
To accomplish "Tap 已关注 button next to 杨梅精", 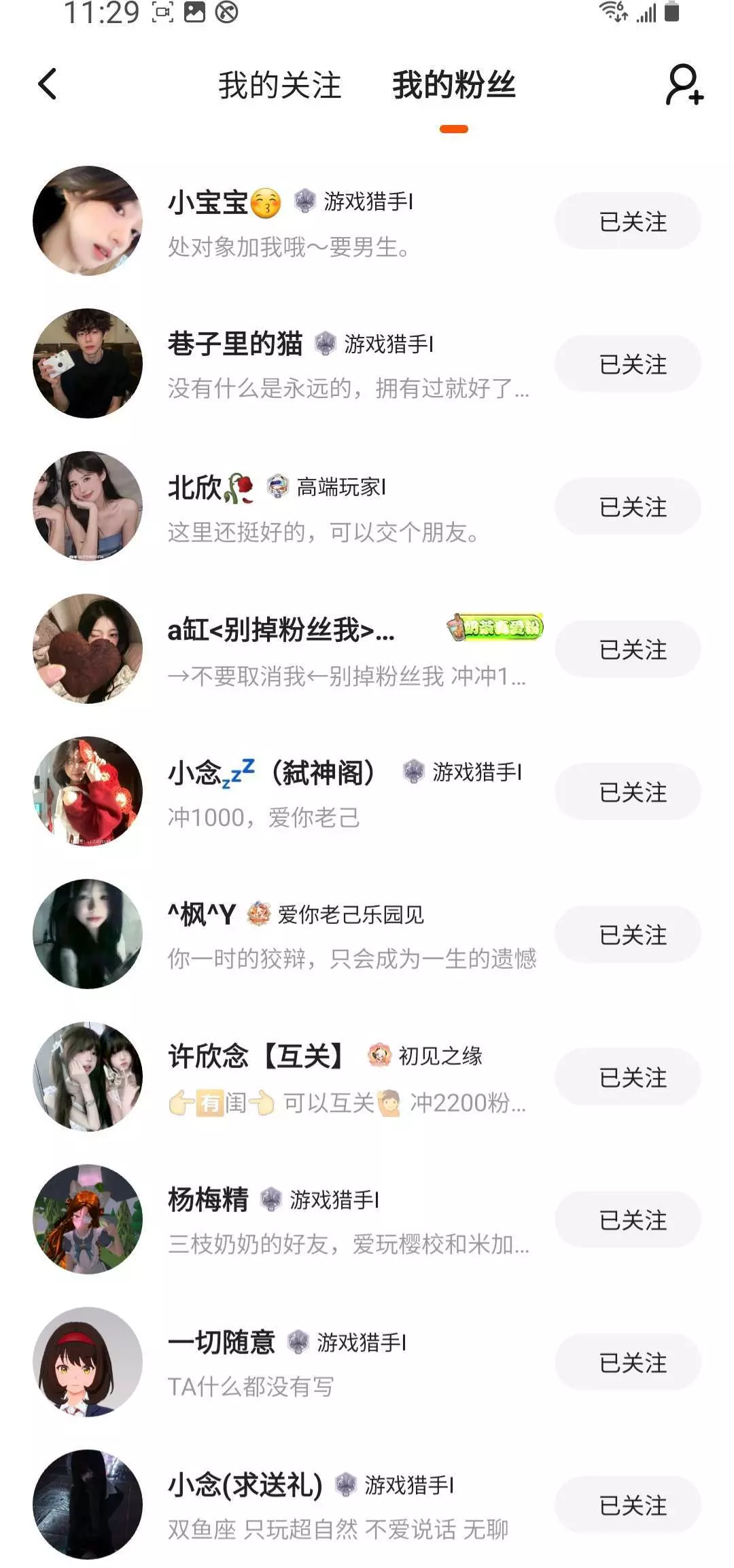I will pyautogui.click(x=627, y=1220).
